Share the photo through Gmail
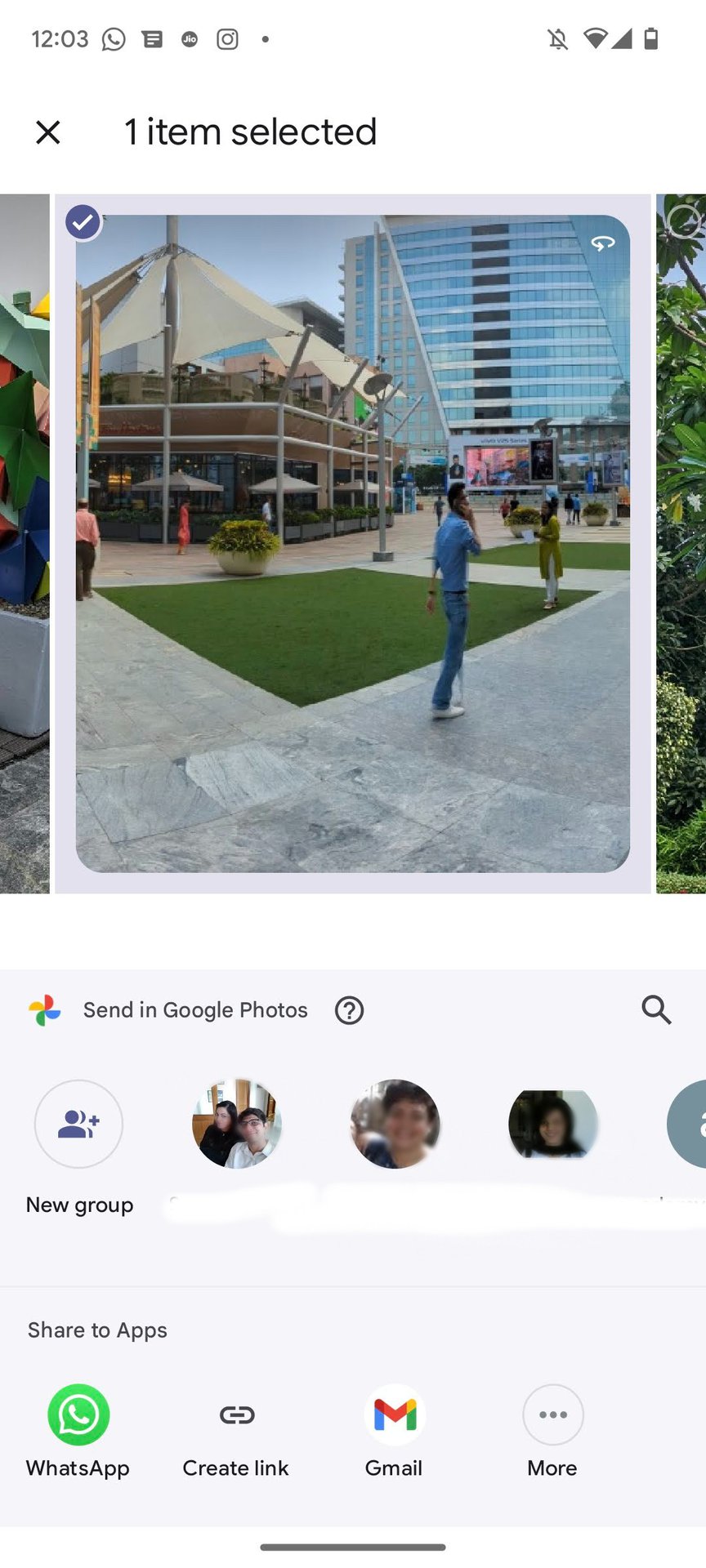 click(395, 1414)
